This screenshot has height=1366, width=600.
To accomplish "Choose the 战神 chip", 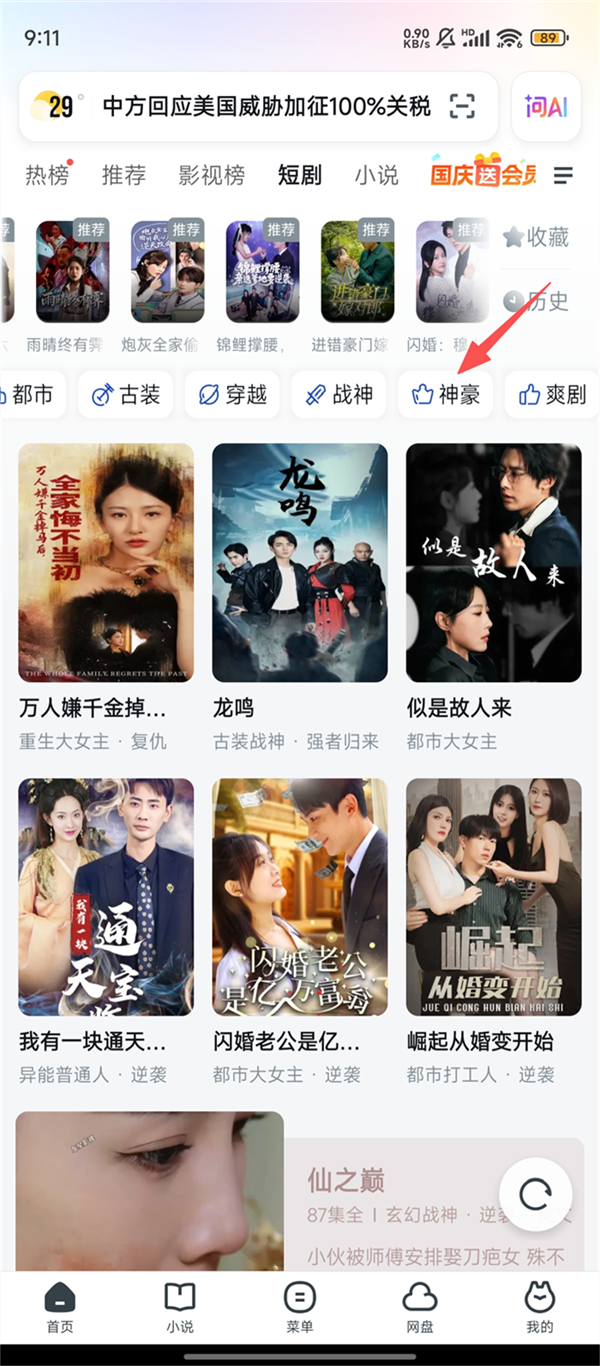I will coord(339,395).
